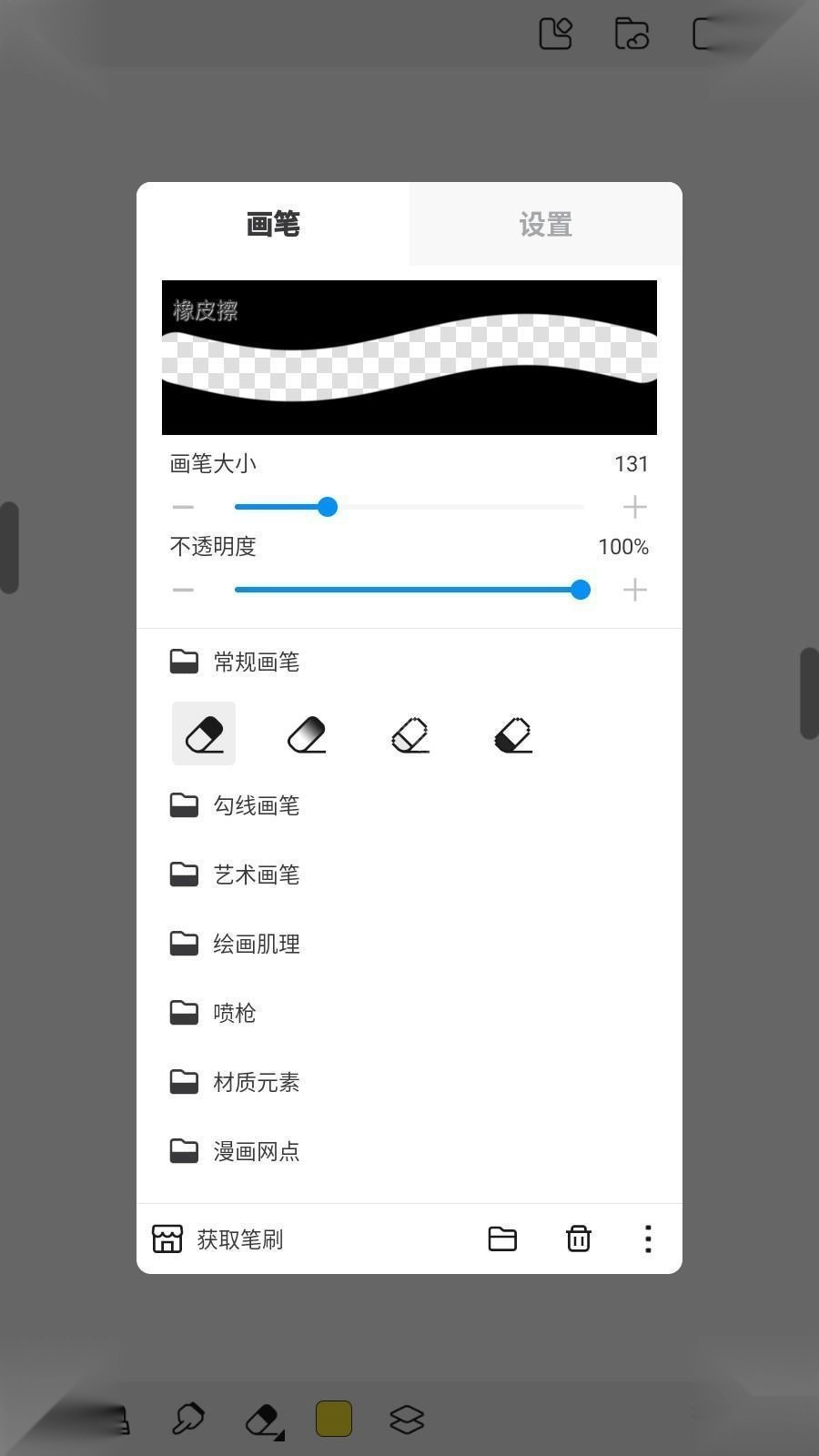
Task: Expand the 喷枪 folder
Action: (x=214, y=1013)
